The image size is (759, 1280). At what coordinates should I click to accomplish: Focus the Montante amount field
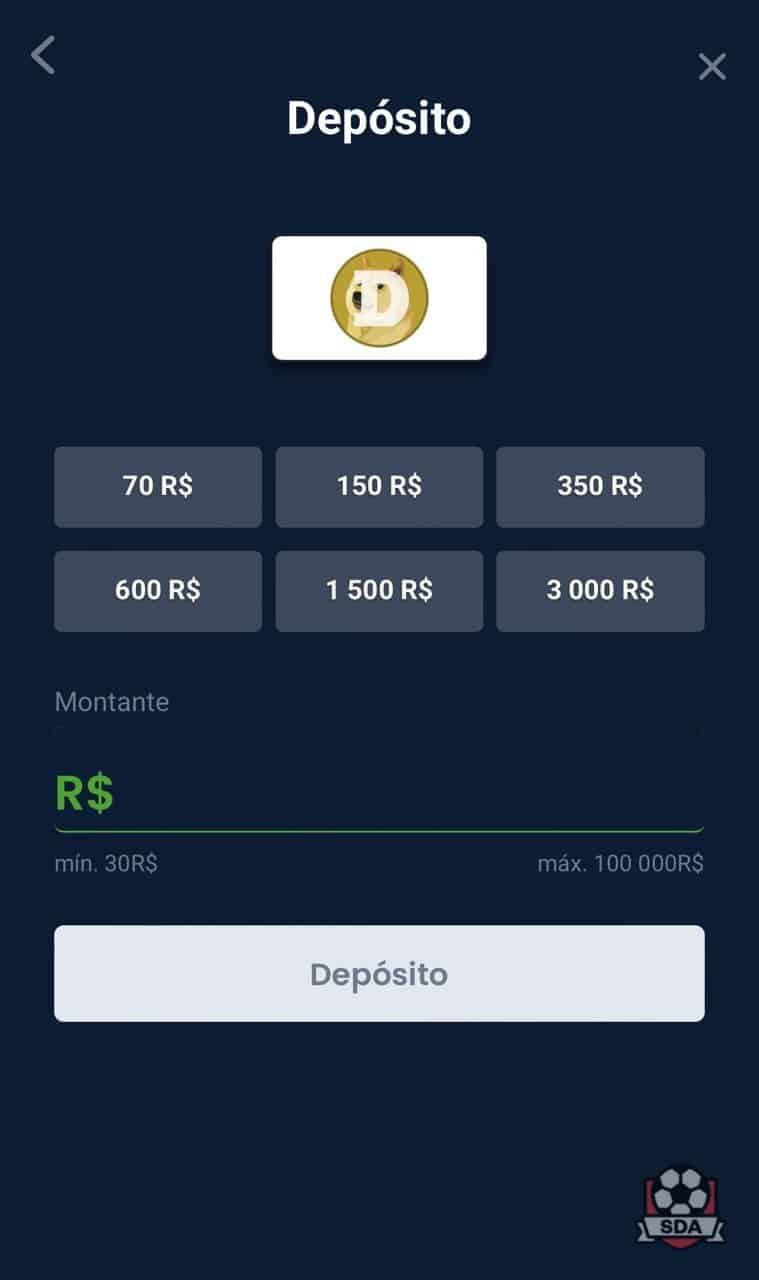(x=379, y=793)
